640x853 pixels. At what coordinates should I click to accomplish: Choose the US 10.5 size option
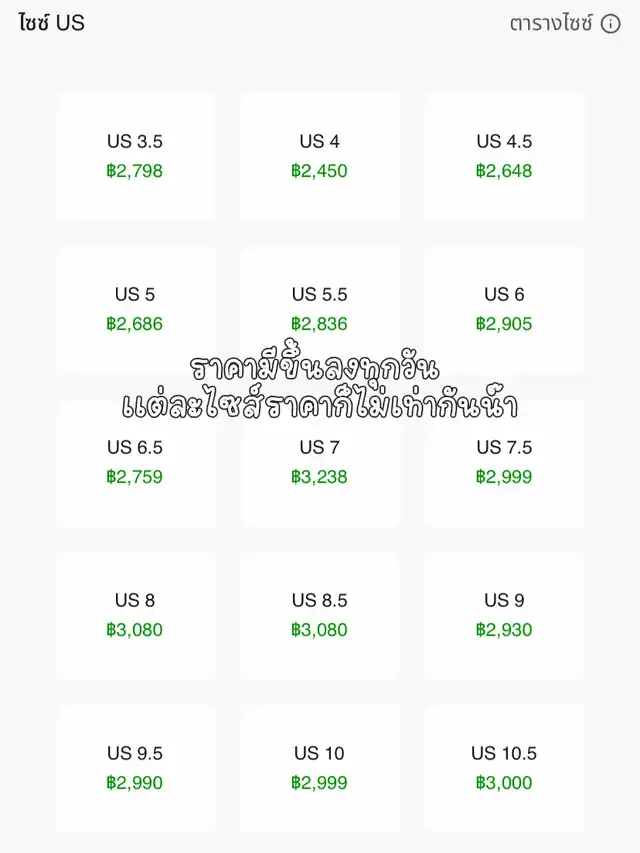point(504,767)
